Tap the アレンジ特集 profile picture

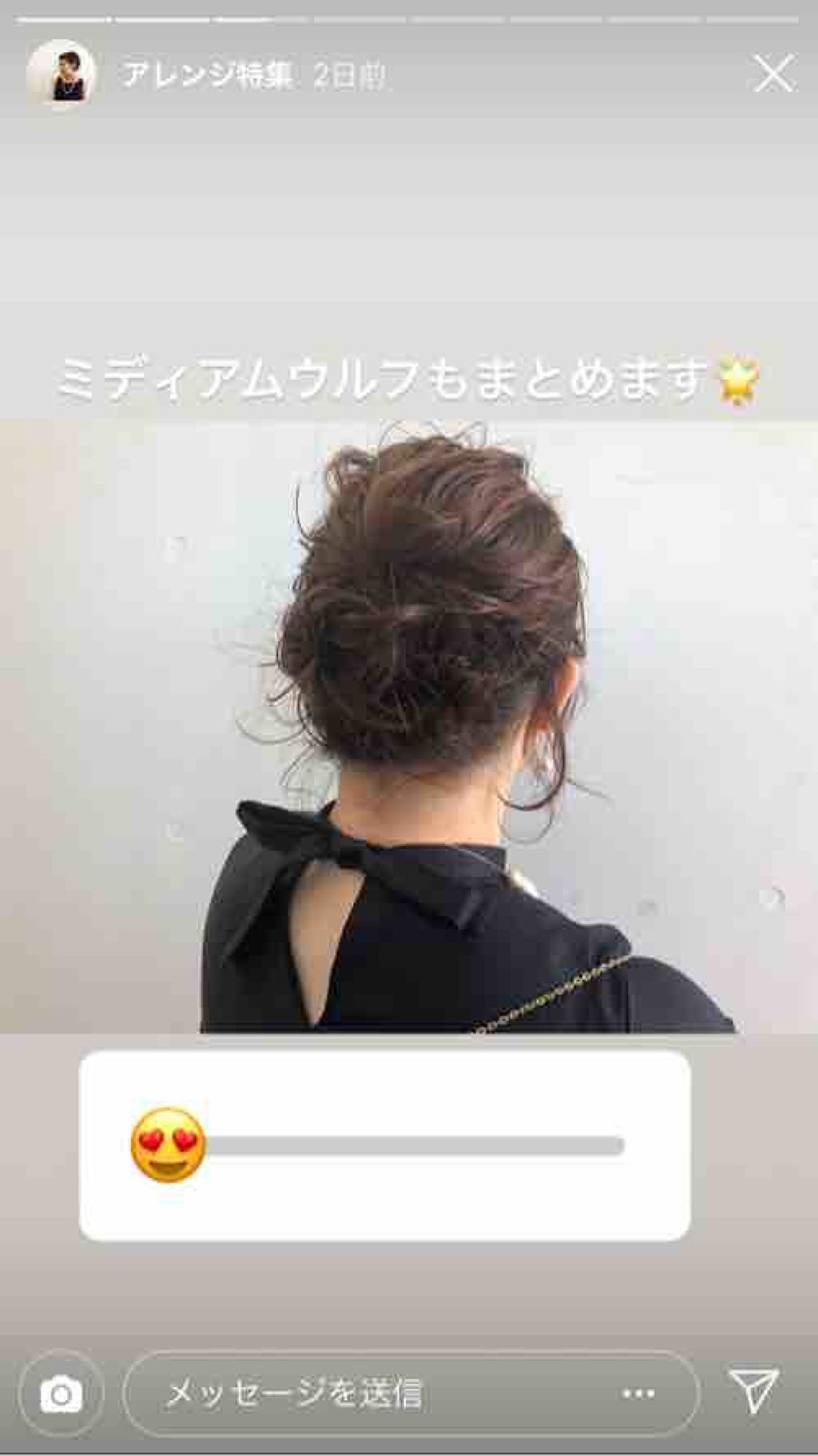(62, 74)
